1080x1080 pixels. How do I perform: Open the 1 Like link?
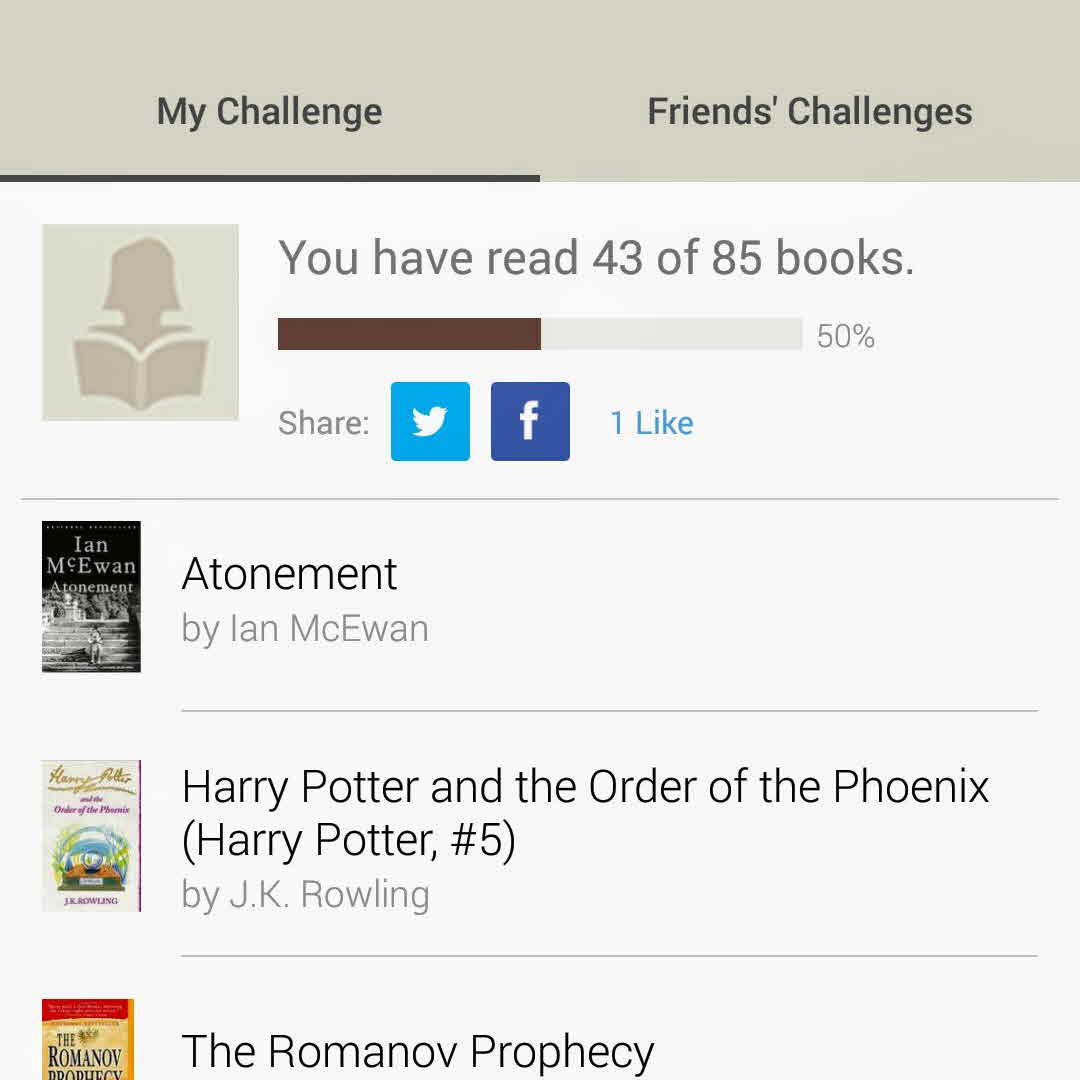[651, 423]
